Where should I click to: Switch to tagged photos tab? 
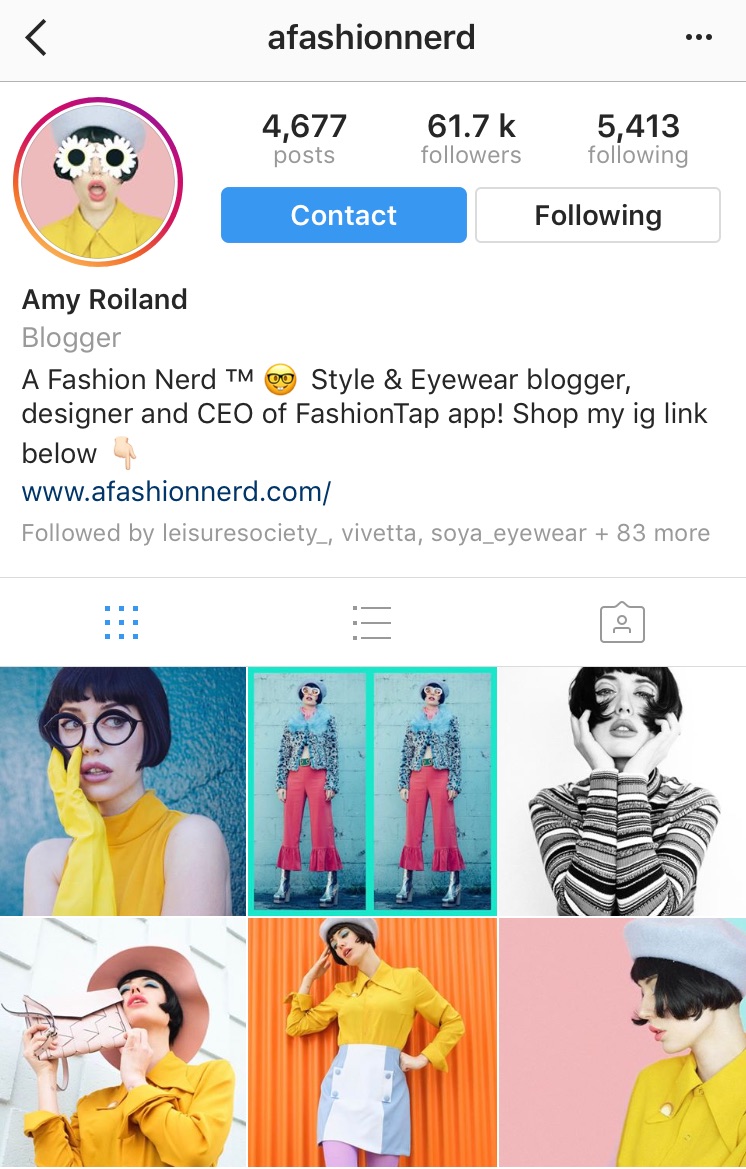click(621, 622)
